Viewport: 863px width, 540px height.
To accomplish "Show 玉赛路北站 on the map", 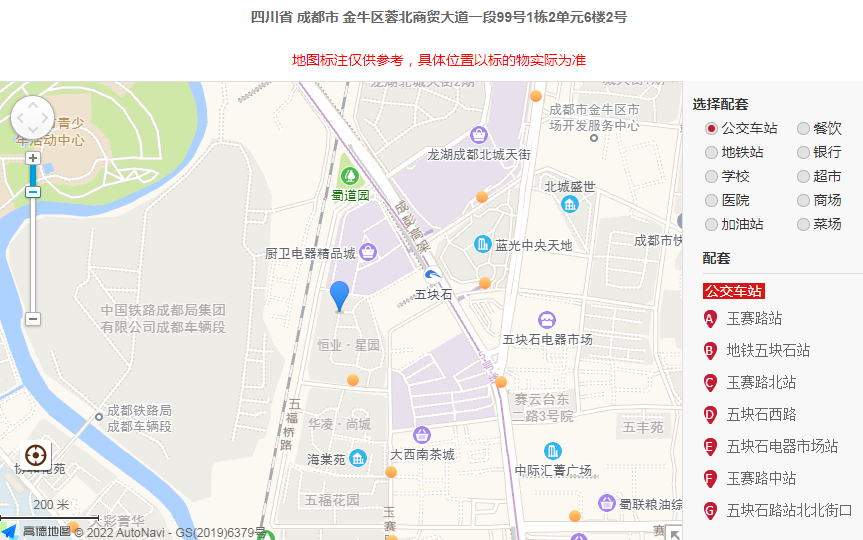I will 761,383.
